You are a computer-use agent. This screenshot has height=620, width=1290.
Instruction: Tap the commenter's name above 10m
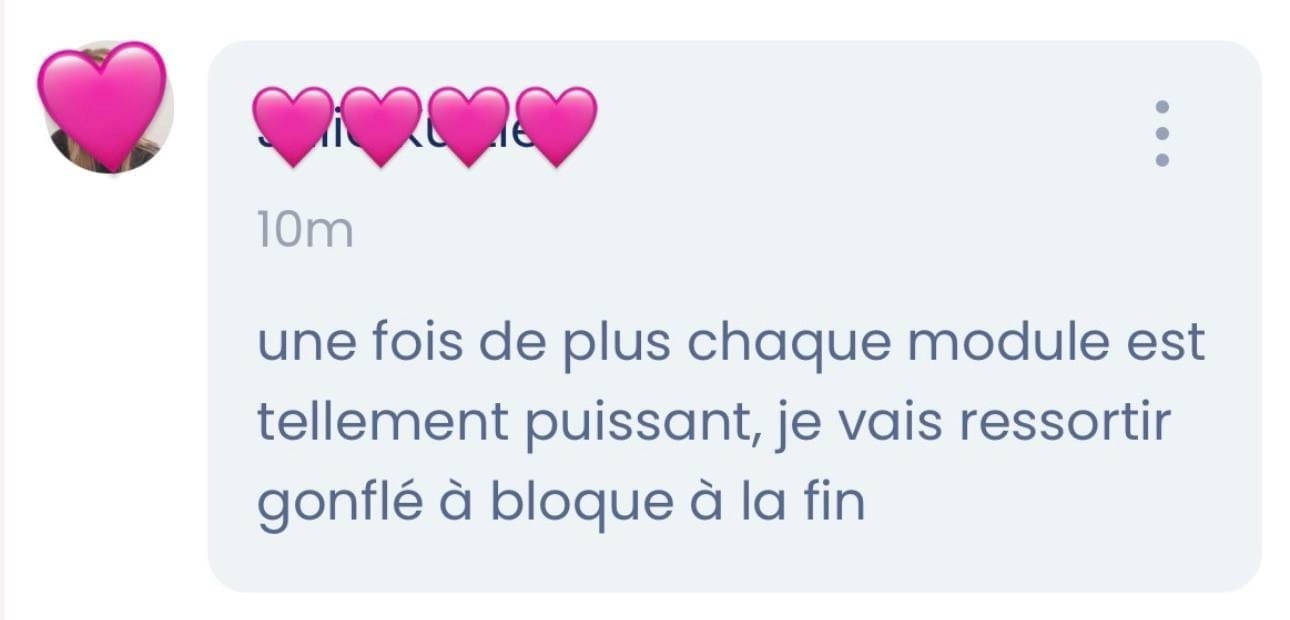(x=424, y=128)
